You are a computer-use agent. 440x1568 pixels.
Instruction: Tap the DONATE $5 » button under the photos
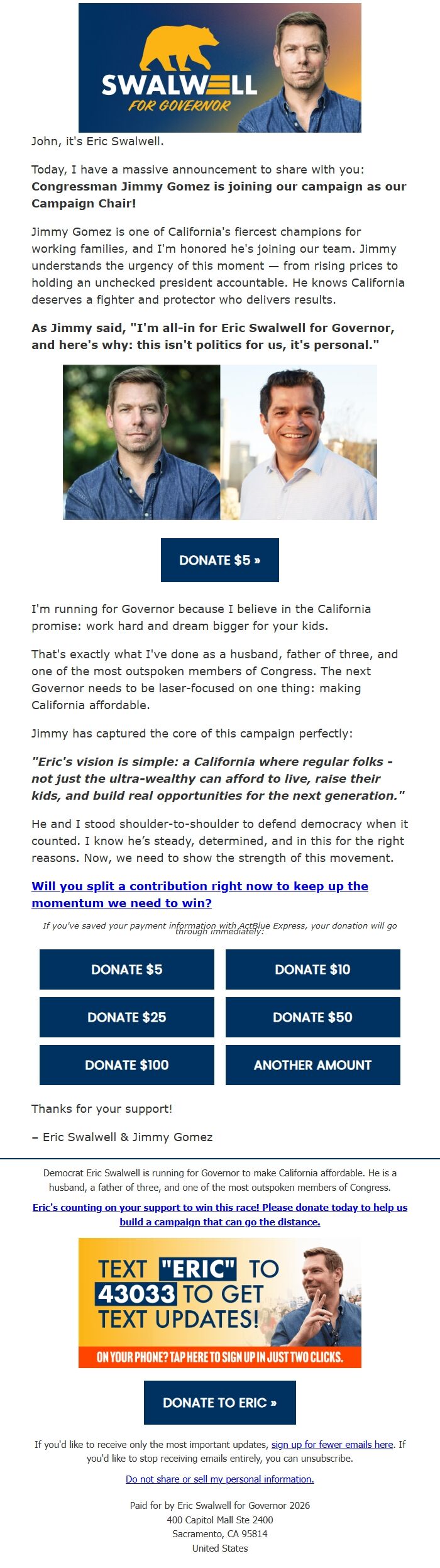[x=219, y=560]
